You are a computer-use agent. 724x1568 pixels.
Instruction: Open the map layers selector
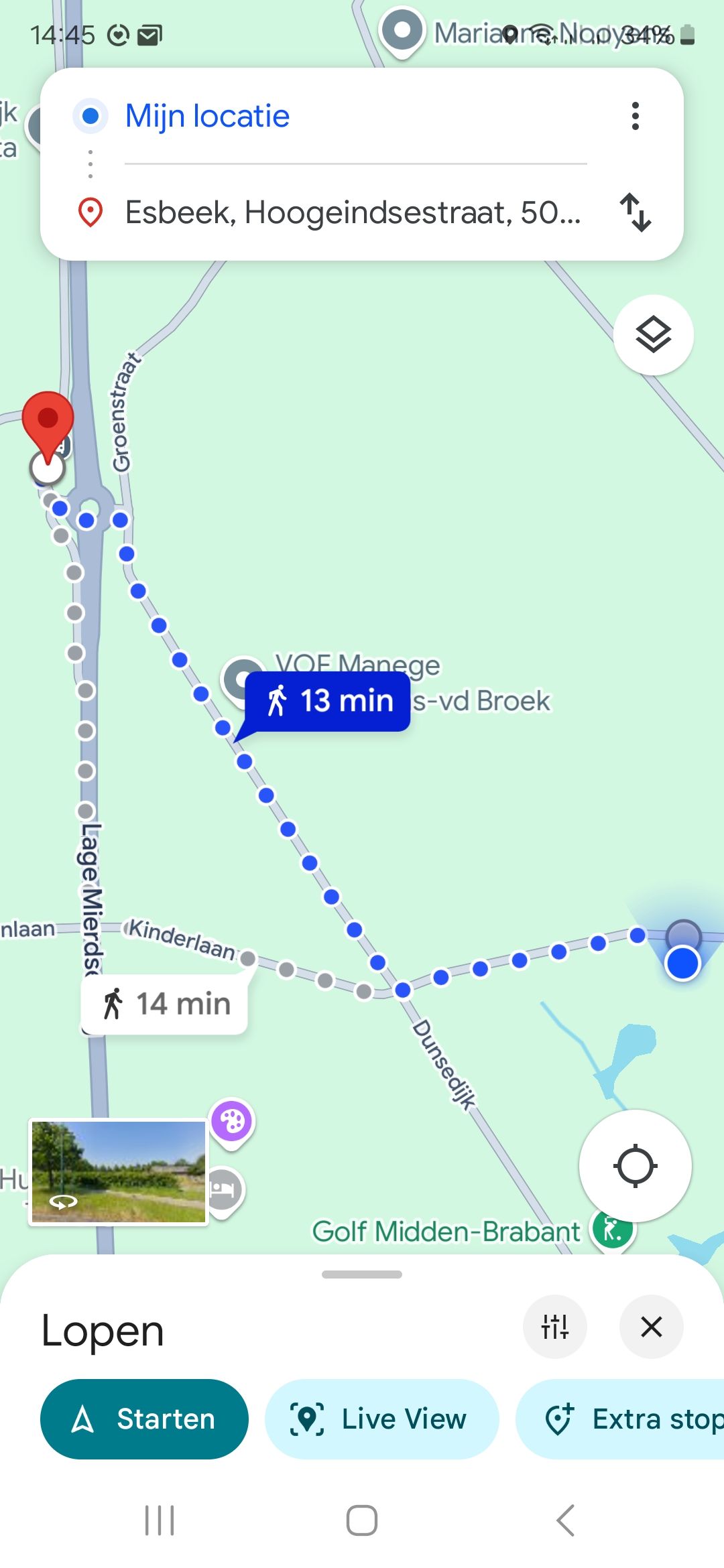tap(653, 334)
